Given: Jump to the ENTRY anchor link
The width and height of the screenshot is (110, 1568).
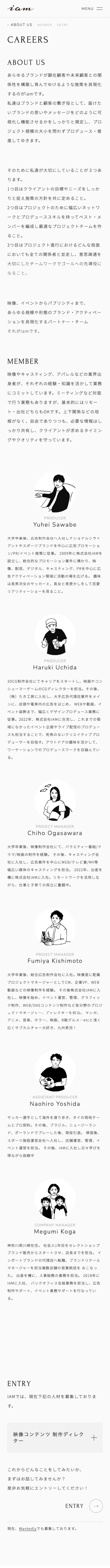Looking at the screenshot, I should pos(62,25).
